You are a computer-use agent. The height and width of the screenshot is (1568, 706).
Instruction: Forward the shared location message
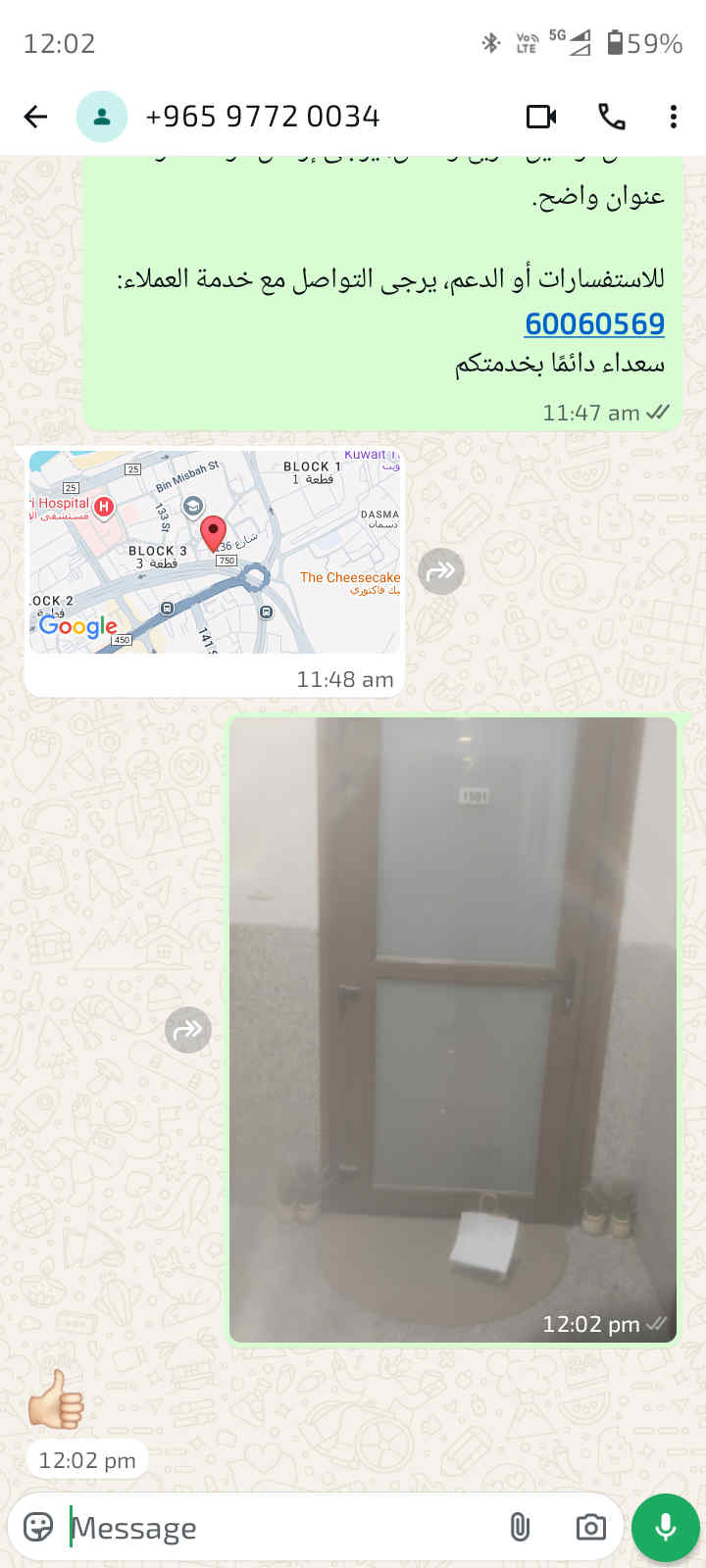[x=441, y=570]
